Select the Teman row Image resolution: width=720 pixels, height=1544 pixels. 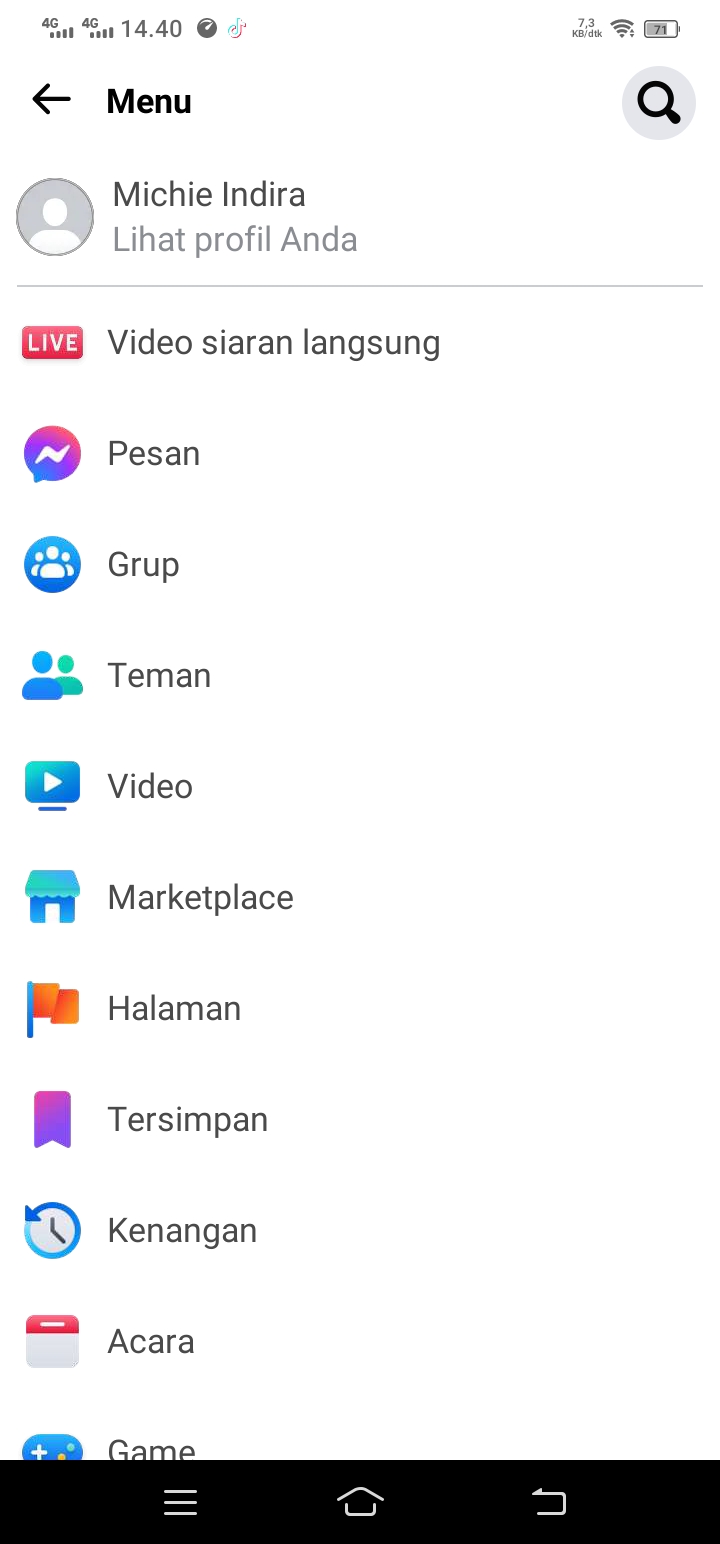point(159,676)
